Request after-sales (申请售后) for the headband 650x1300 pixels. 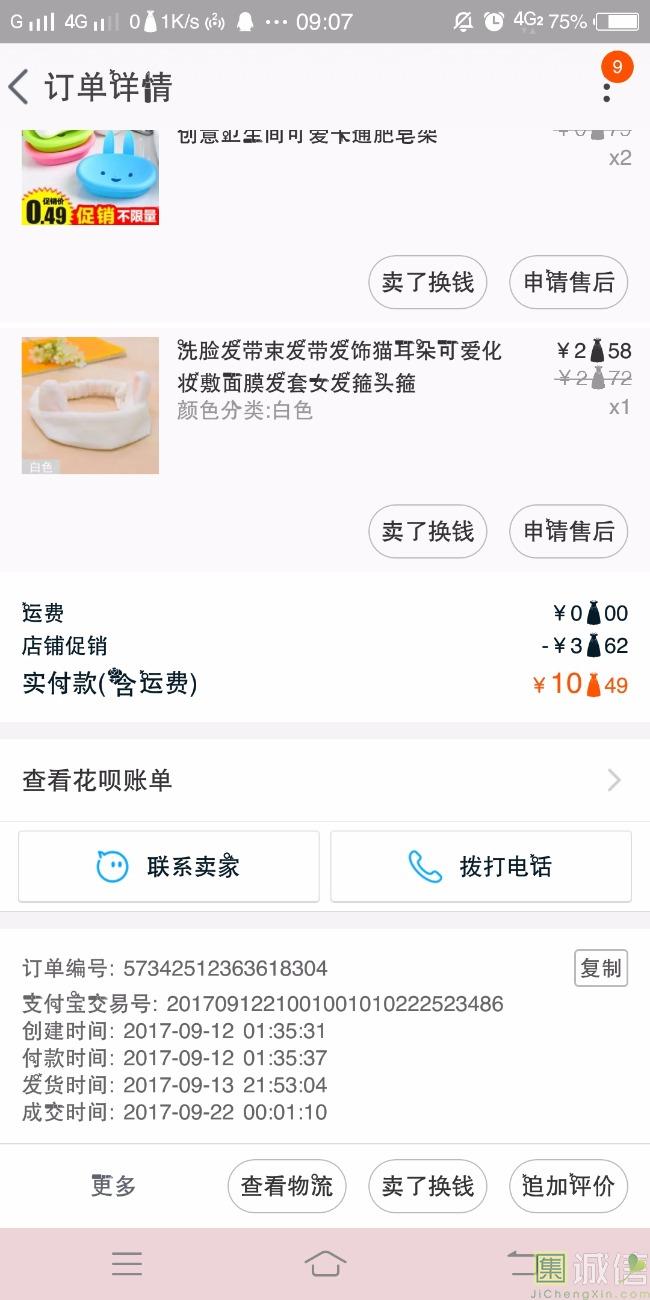point(568,531)
